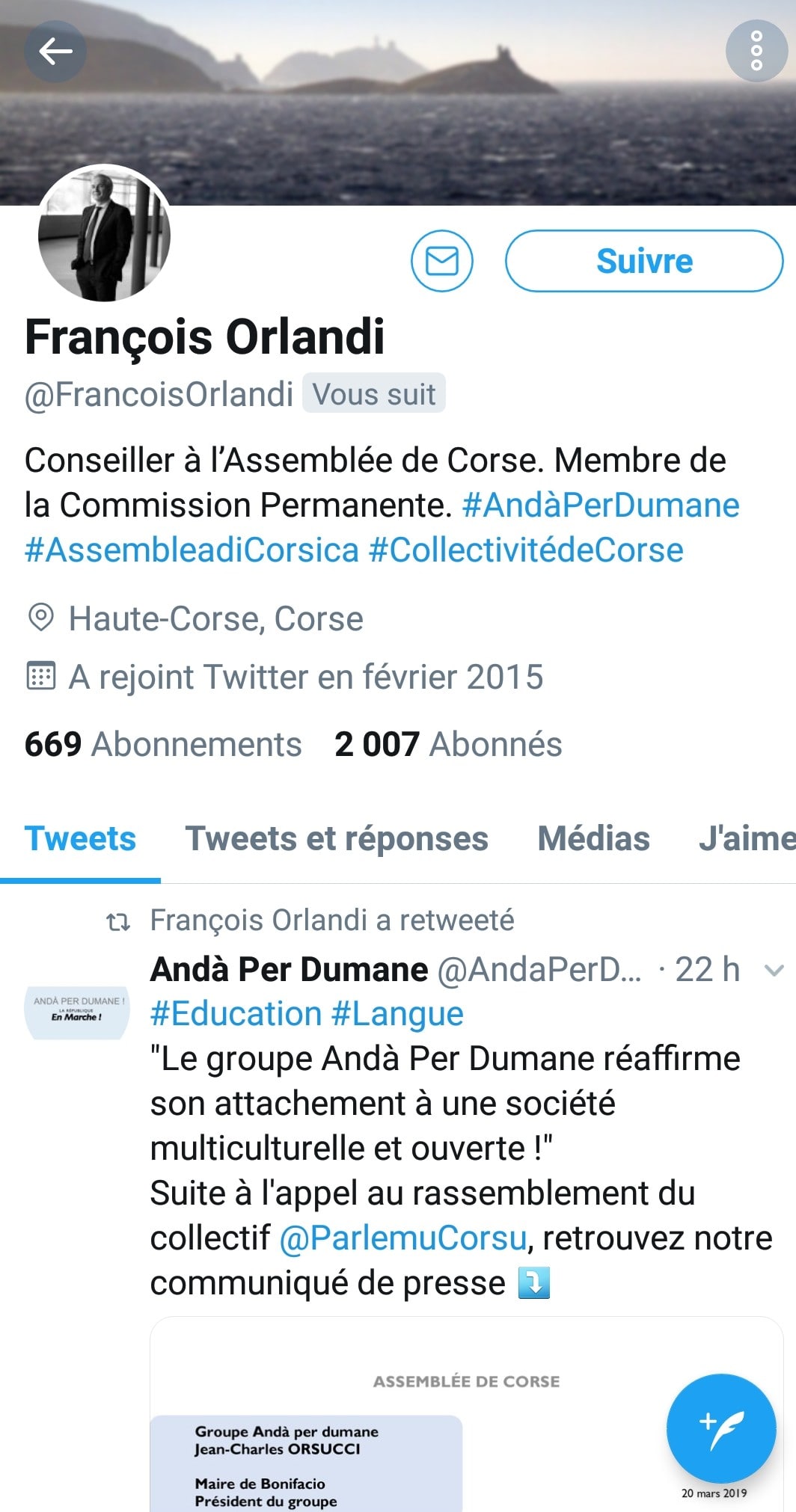796x1512 pixels.
Task: View the 669 Abonnements list
Action: click(x=163, y=745)
